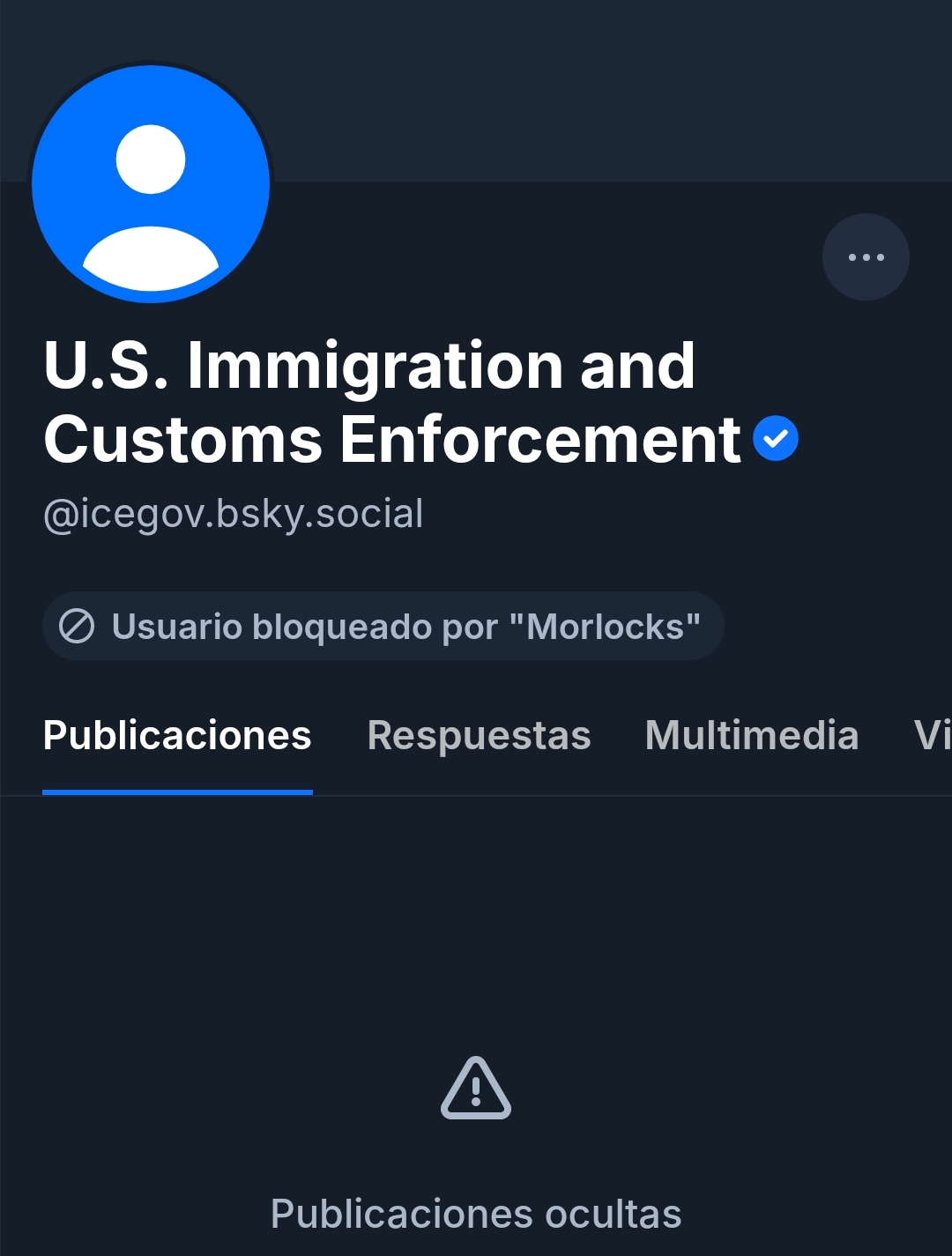The width and height of the screenshot is (952, 1256).
Task: Tap the blue verification badge
Action: 776,439
